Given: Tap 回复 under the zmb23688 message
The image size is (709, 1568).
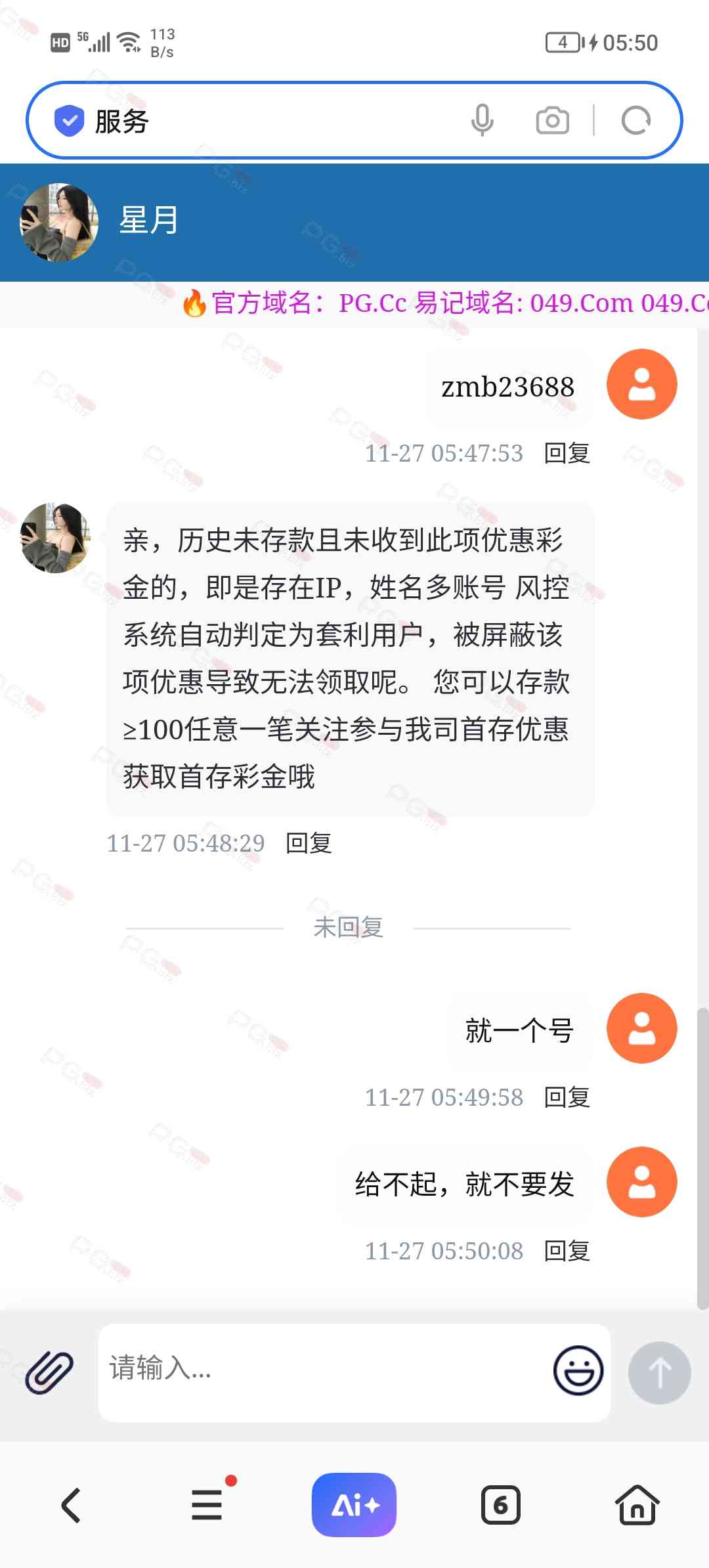Looking at the screenshot, I should click(x=567, y=453).
